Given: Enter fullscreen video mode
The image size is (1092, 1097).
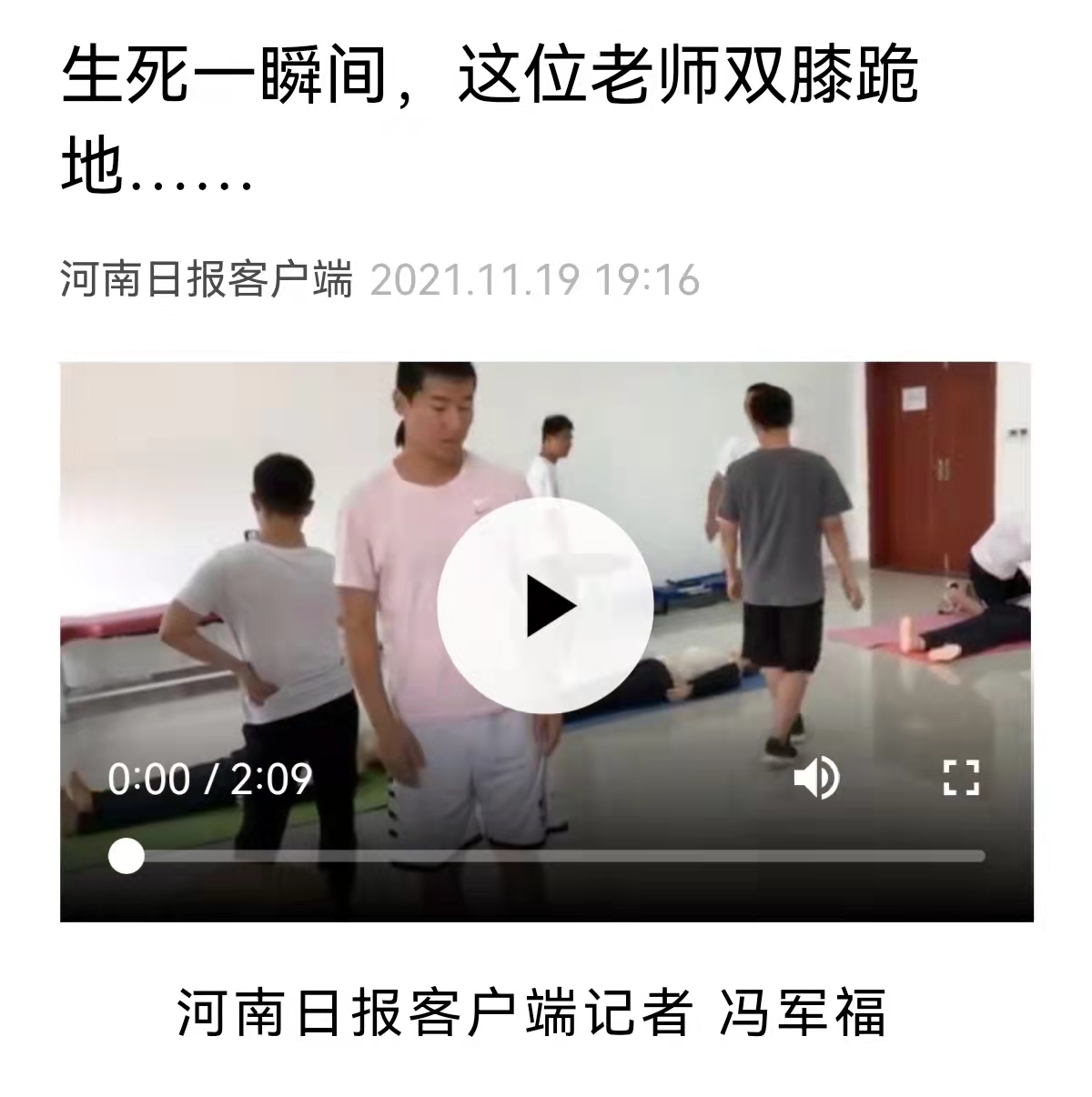Looking at the screenshot, I should pos(960,778).
